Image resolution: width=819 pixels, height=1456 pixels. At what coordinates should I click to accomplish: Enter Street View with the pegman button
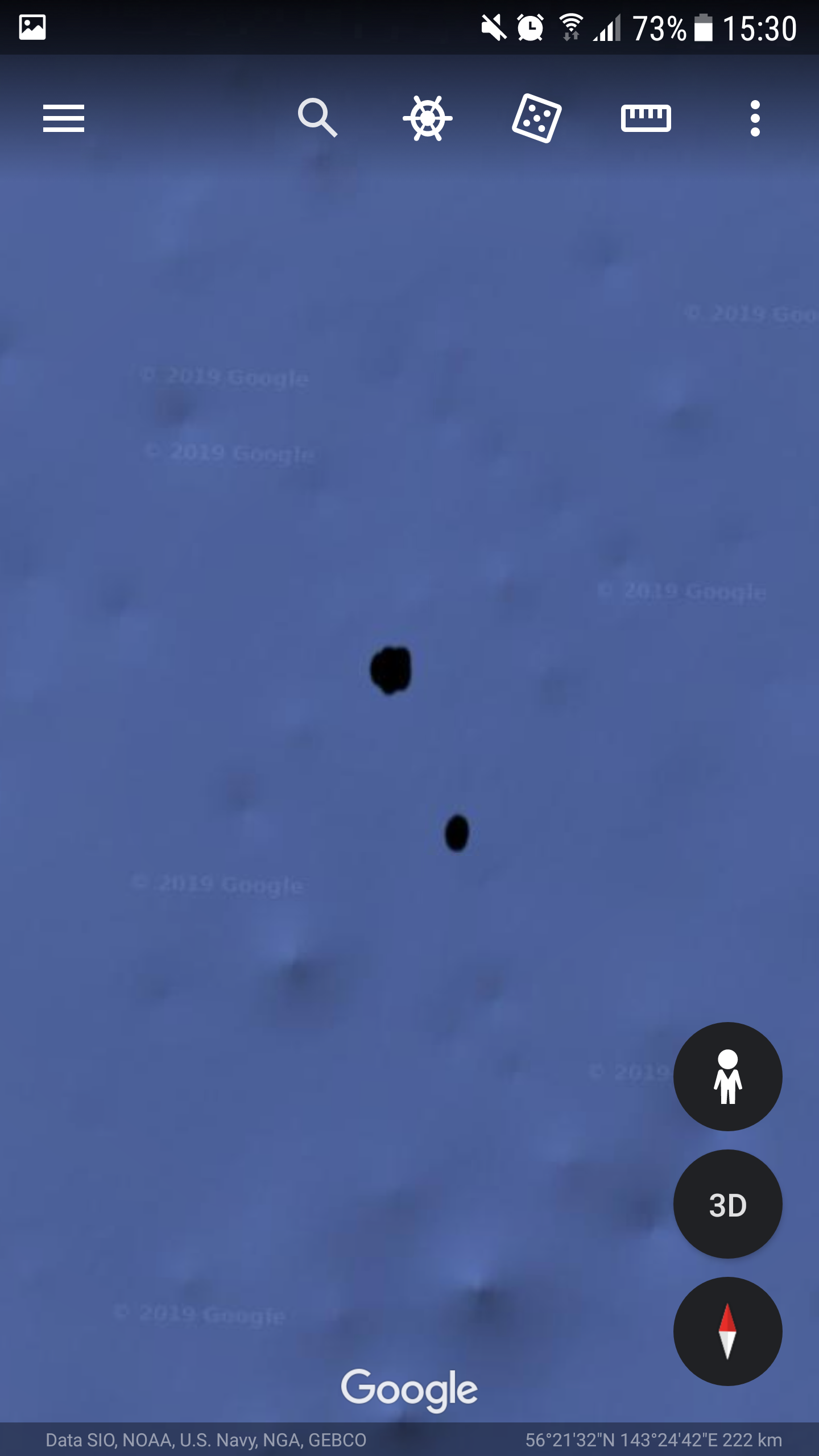[x=728, y=1076]
